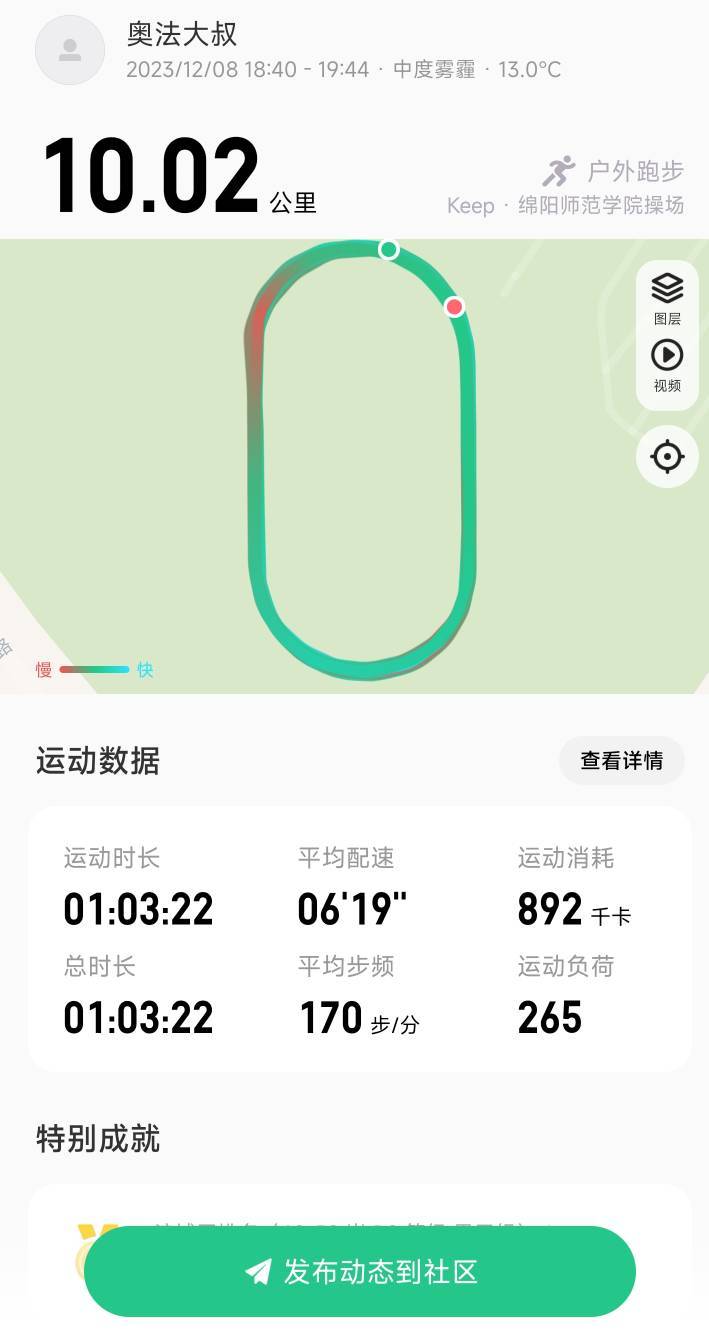Play the route video (视频)

pyautogui.click(x=667, y=366)
